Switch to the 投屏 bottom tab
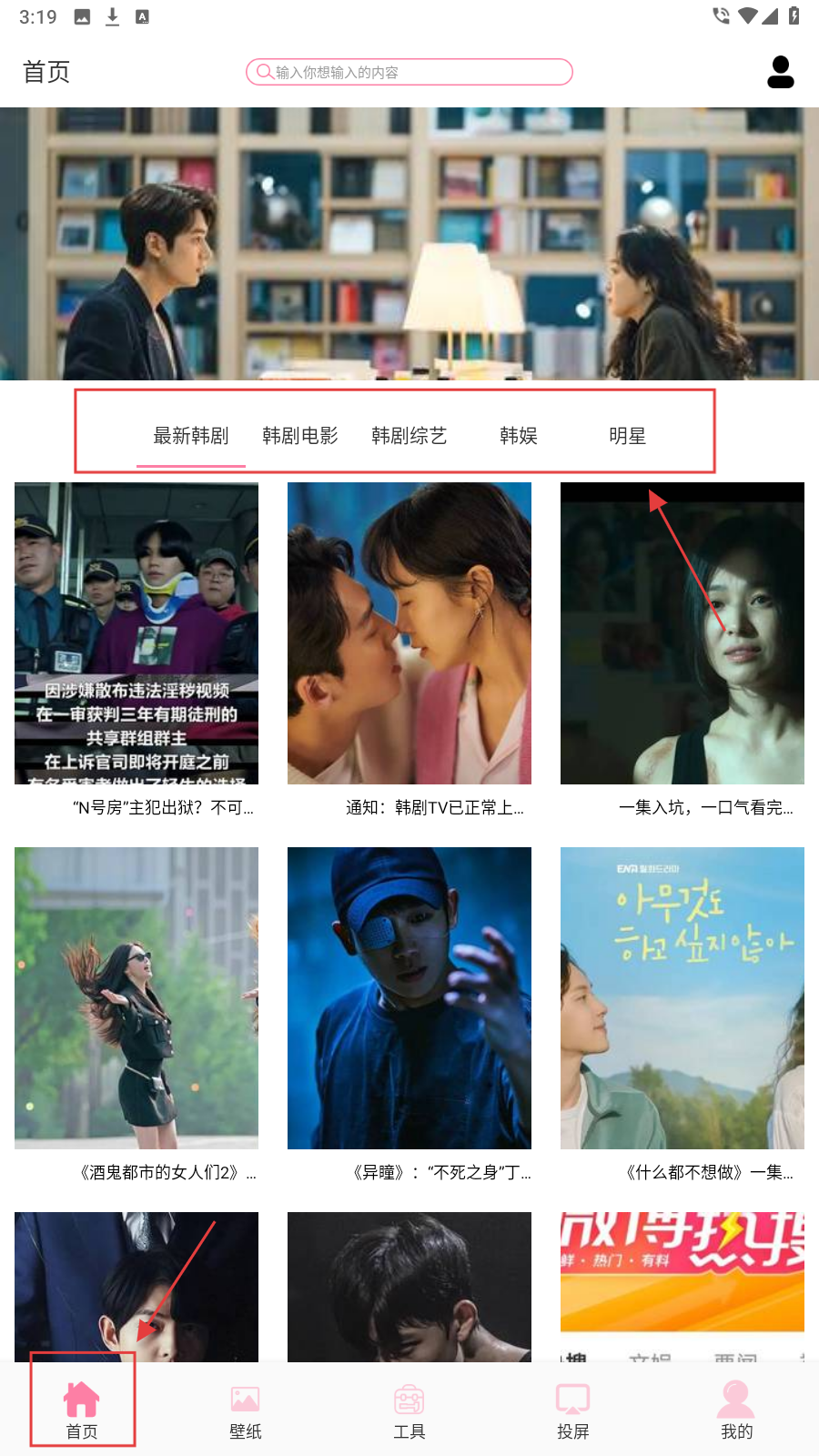The width and height of the screenshot is (819, 1456). (x=573, y=1410)
